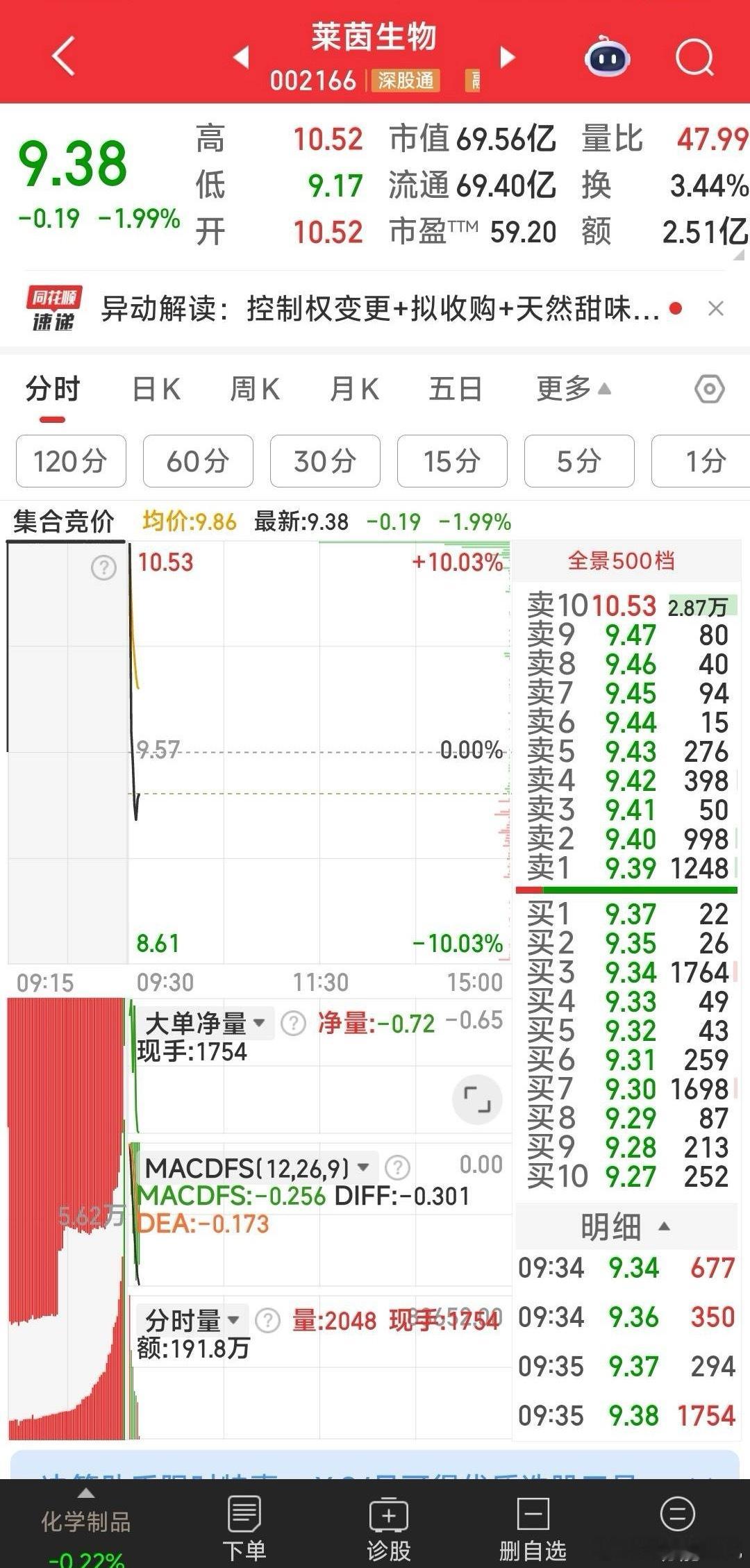Screen dimensions: 750x1568
Task: Open the search magnifier icon
Action: point(697,59)
